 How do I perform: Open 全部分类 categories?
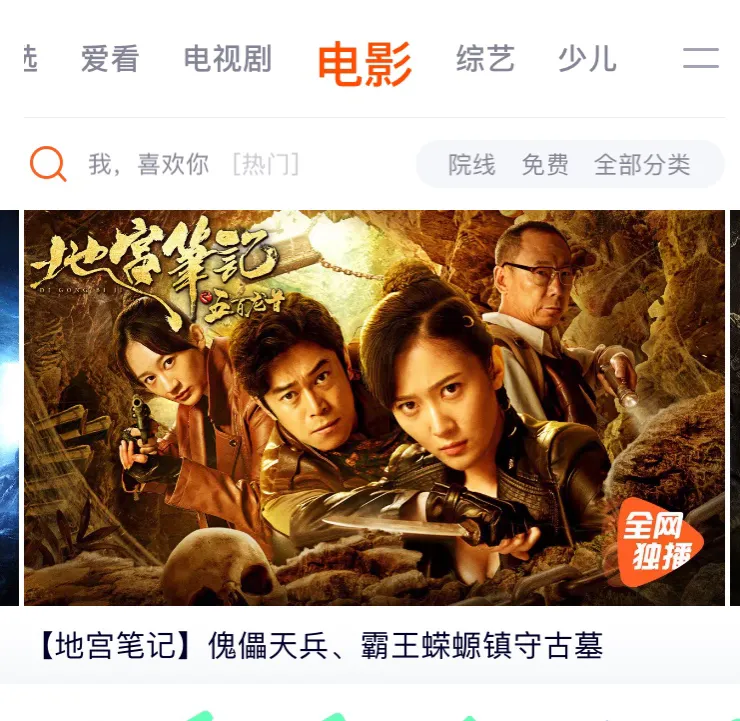coord(642,165)
